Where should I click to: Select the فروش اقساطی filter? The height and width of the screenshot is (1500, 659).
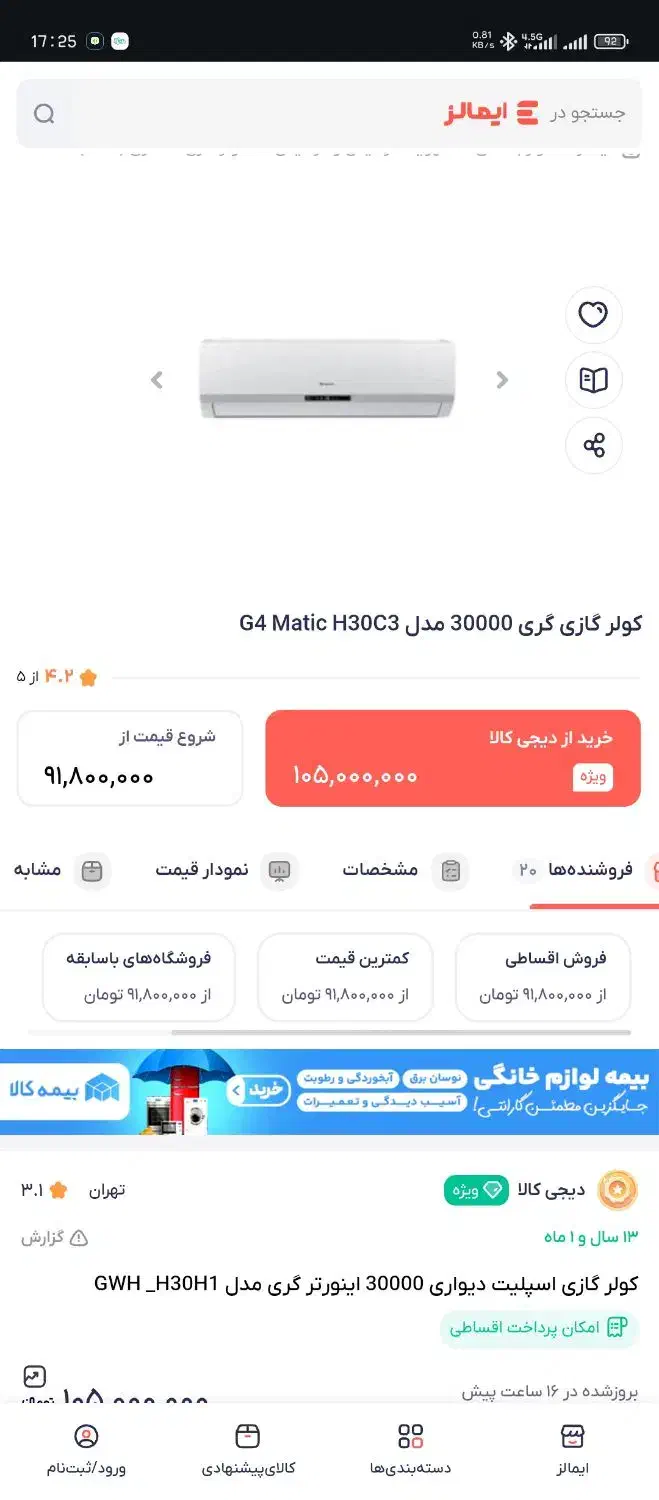tap(543, 976)
